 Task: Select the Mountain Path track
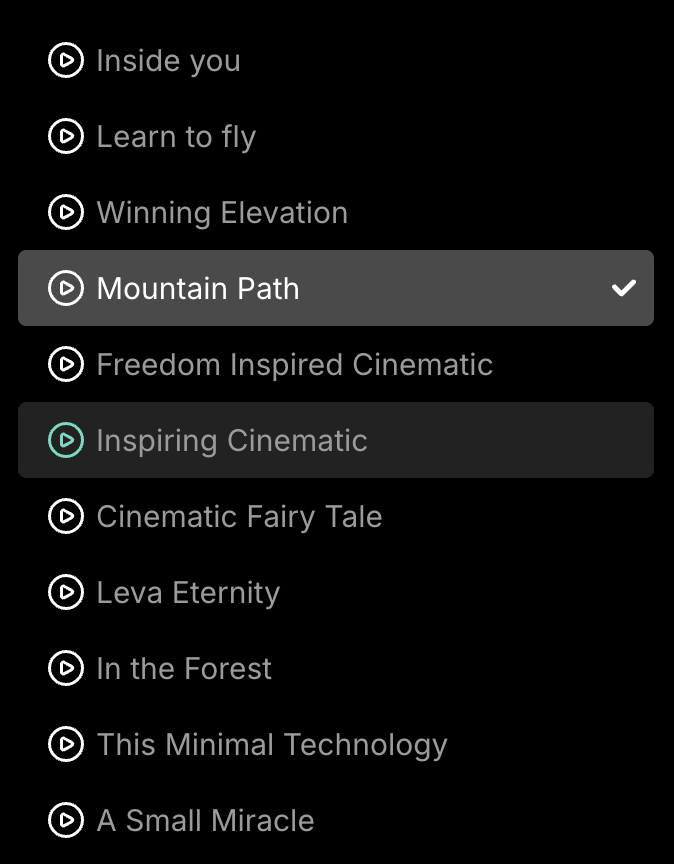(x=198, y=288)
